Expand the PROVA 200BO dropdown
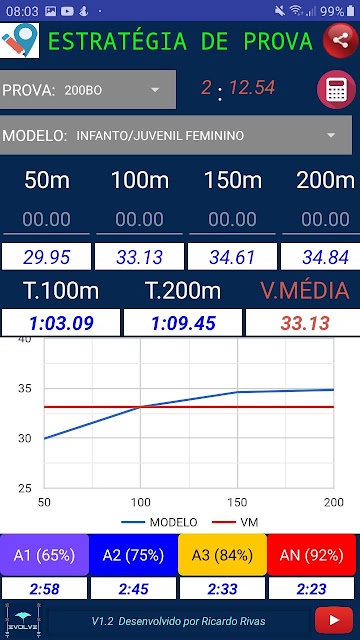The image size is (360, 640). pos(88,90)
